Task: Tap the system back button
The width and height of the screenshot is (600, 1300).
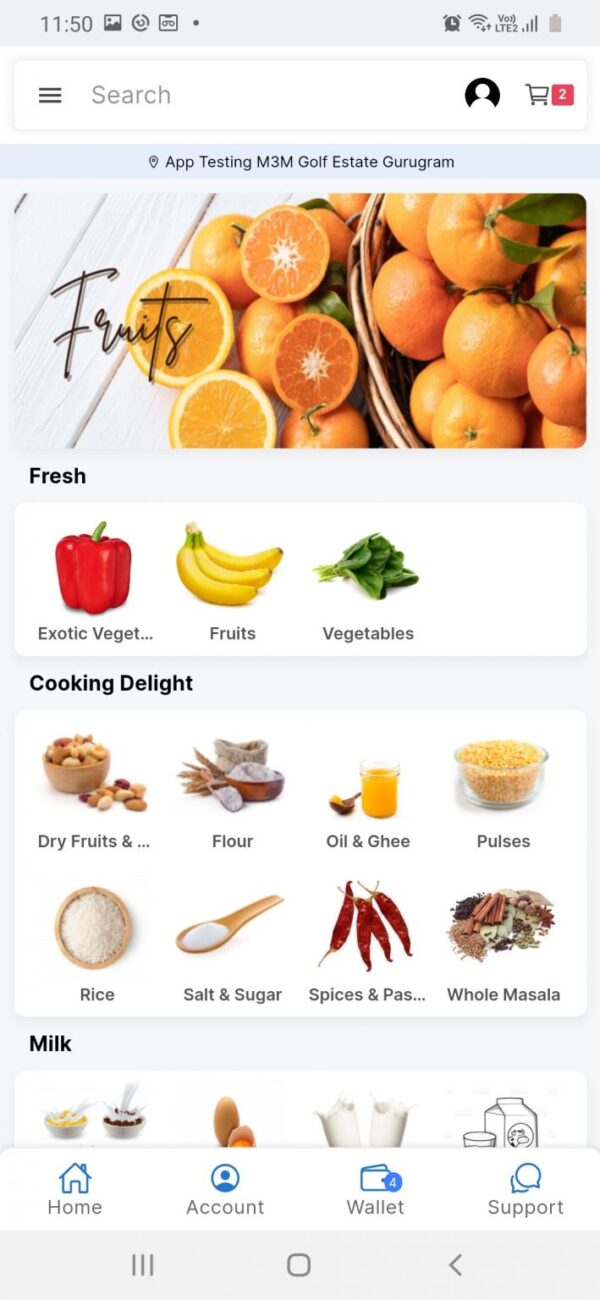Action: coord(455,1265)
